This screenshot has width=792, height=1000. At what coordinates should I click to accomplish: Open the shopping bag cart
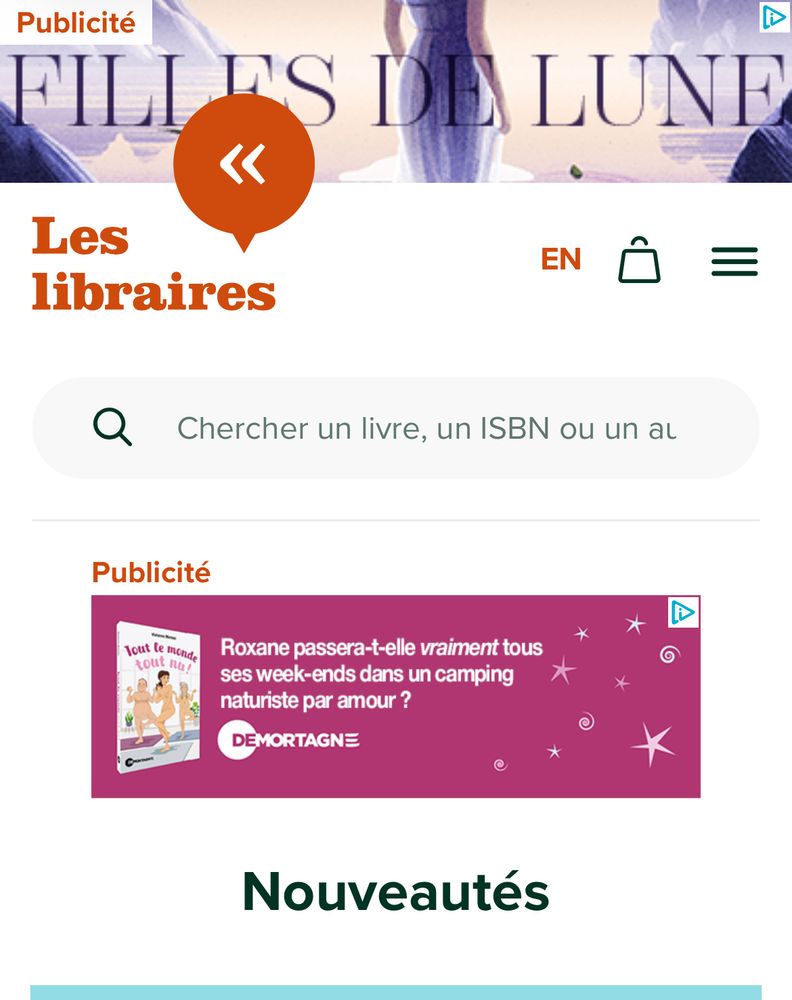(641, 260)
